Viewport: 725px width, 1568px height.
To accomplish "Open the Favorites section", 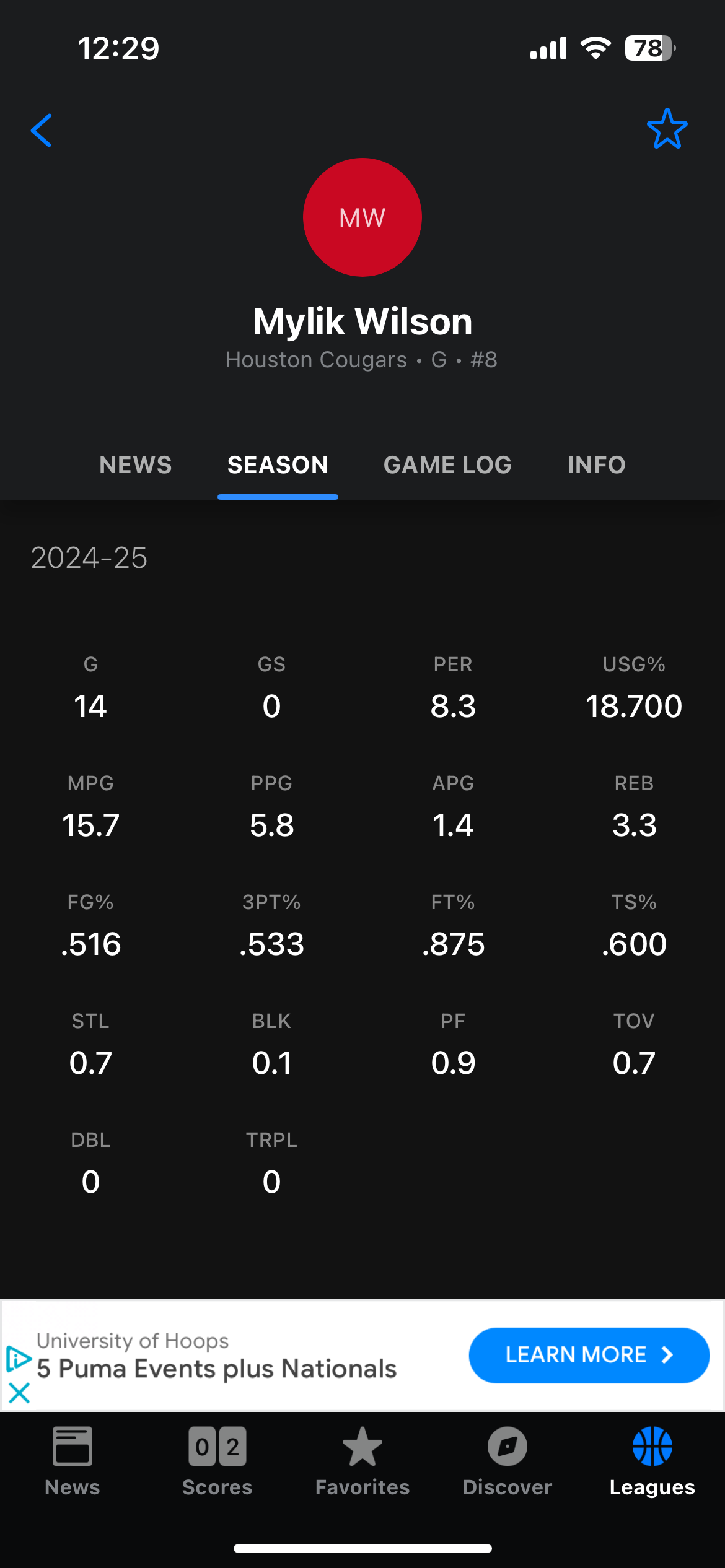I will point(362,1461).
